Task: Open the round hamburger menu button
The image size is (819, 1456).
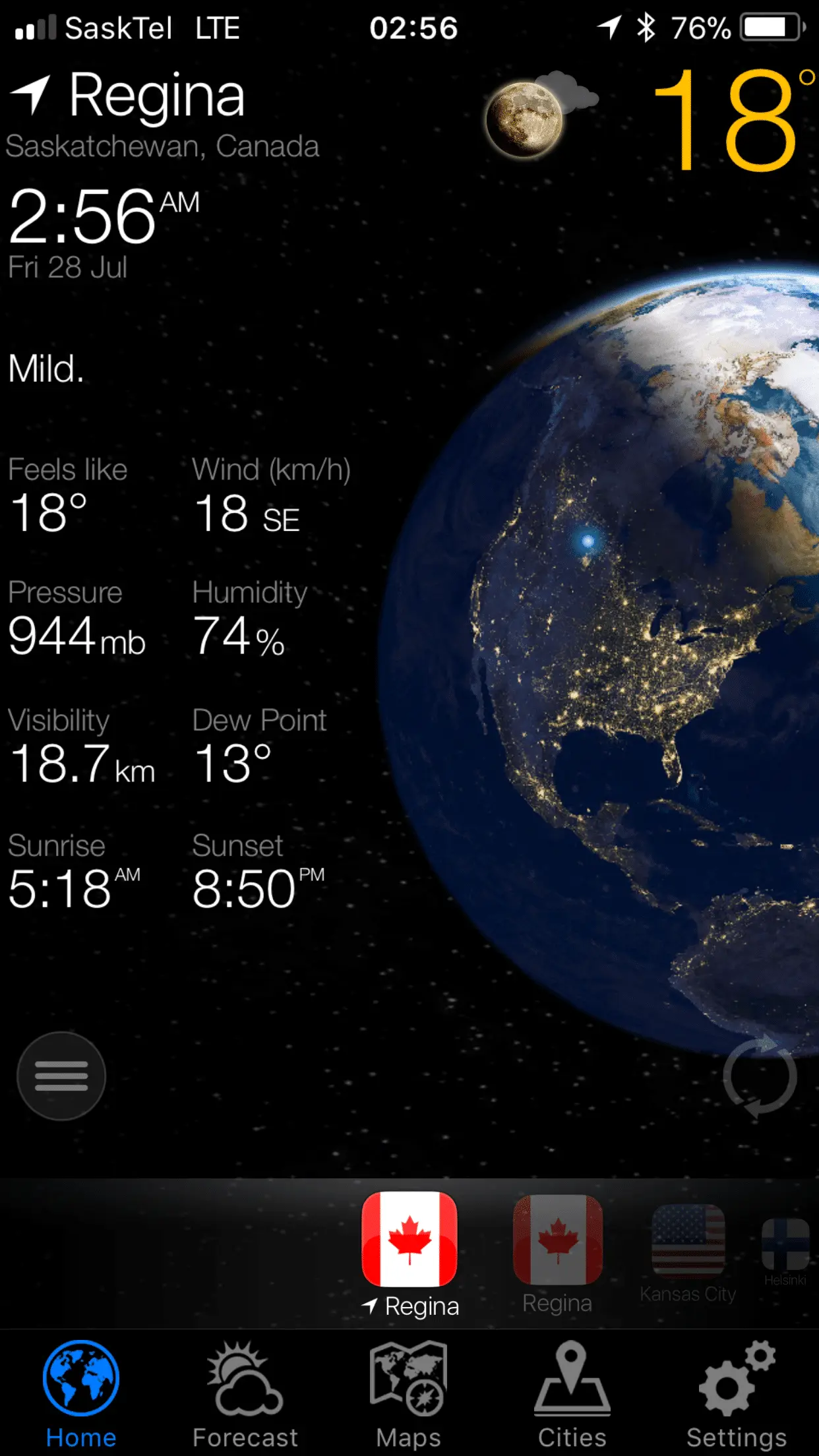Action: click(x=61, y=1076)
